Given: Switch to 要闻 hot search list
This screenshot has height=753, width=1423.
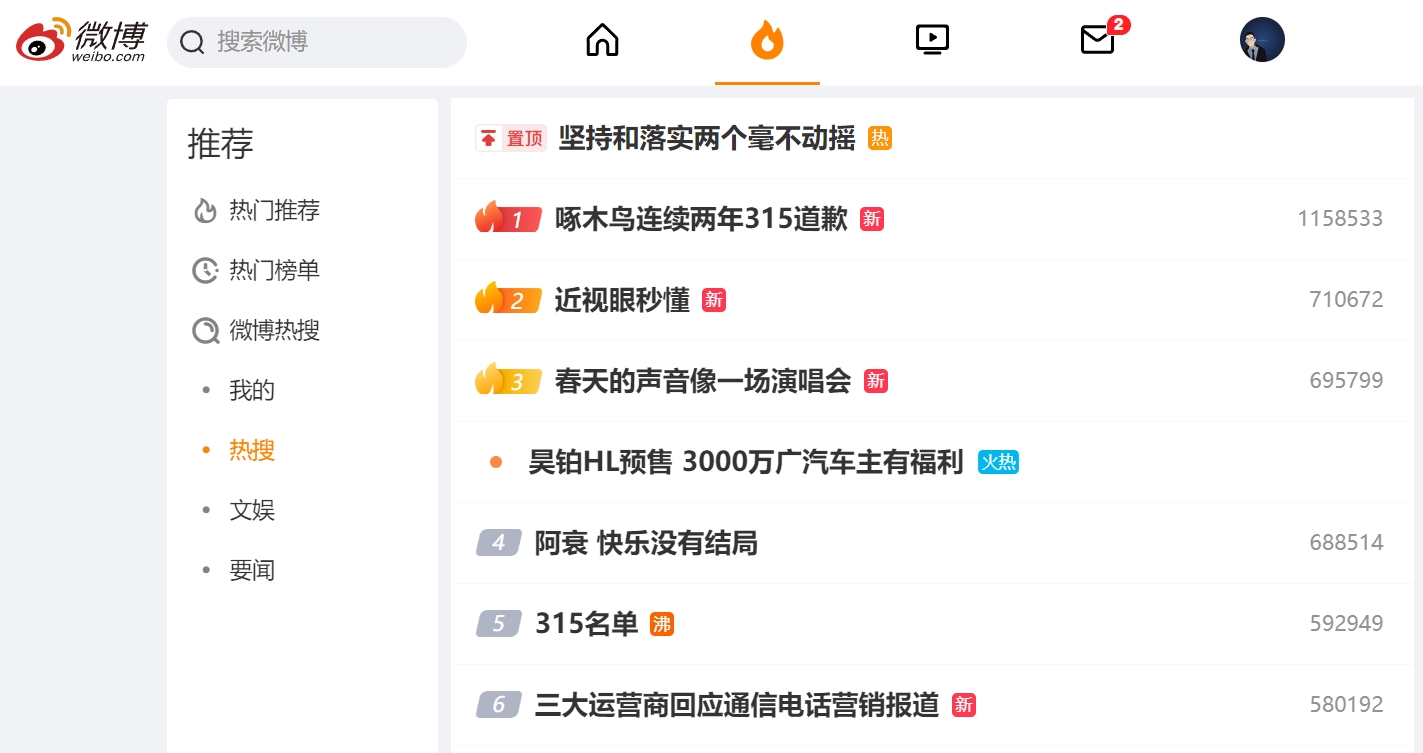Looking at the screenshot, I should click(252, 571).
